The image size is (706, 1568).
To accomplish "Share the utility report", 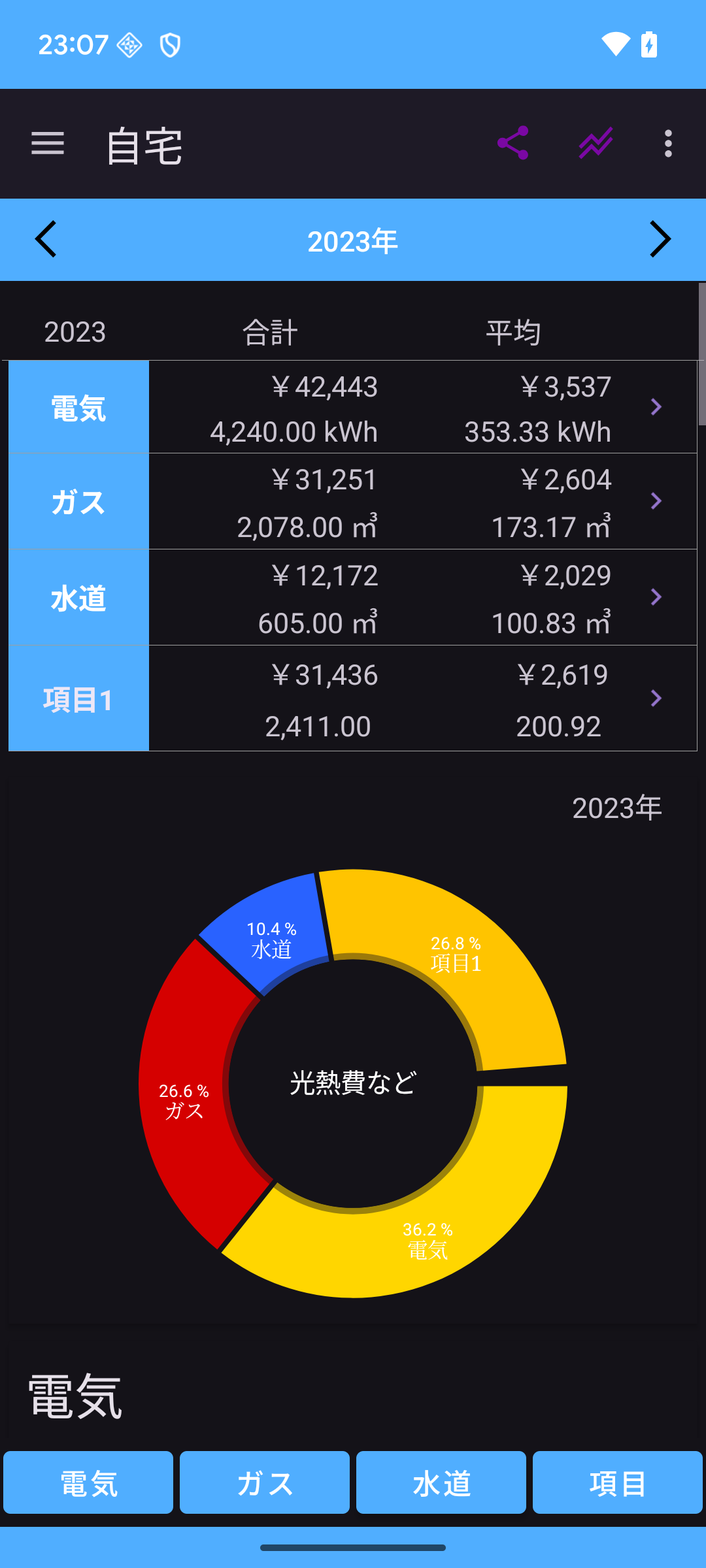I will pos(513,144).
